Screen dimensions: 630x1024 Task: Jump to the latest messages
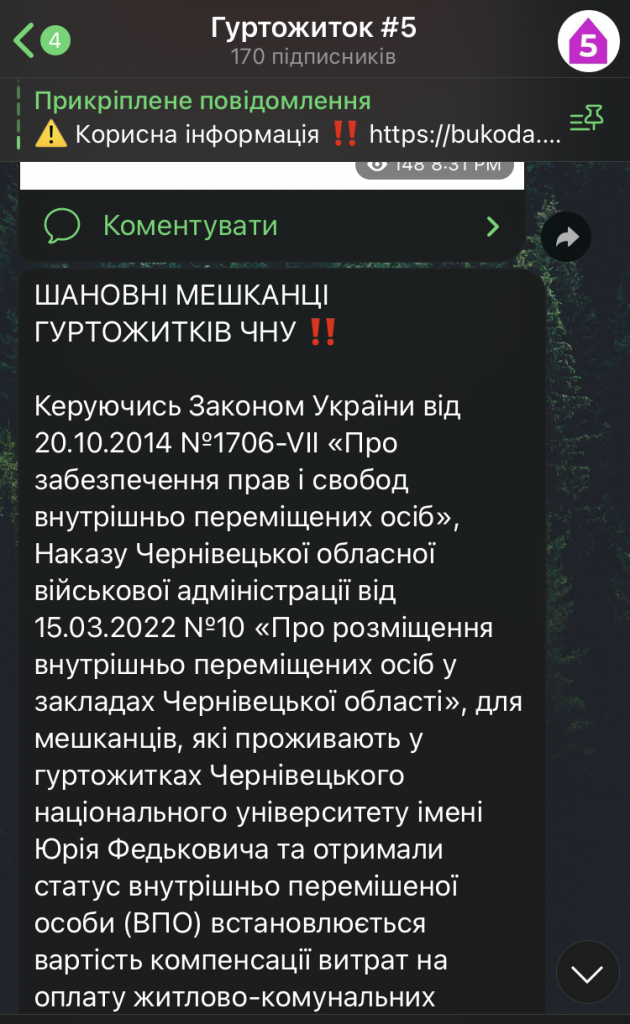click(x=587, y=972)
